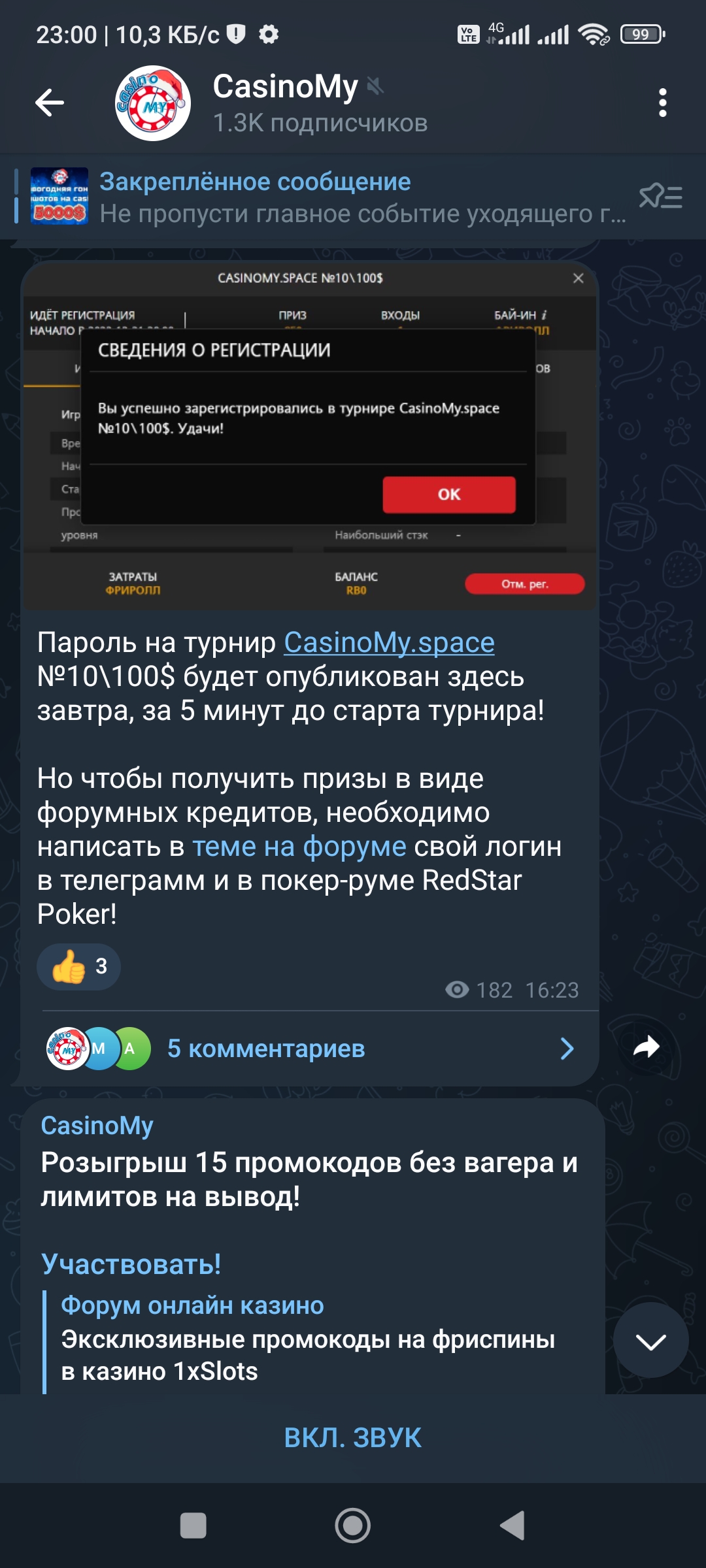This screenshot has height=1568, width=706.
Task: Tap the Участвовать! link
Action: (131, 1264)
